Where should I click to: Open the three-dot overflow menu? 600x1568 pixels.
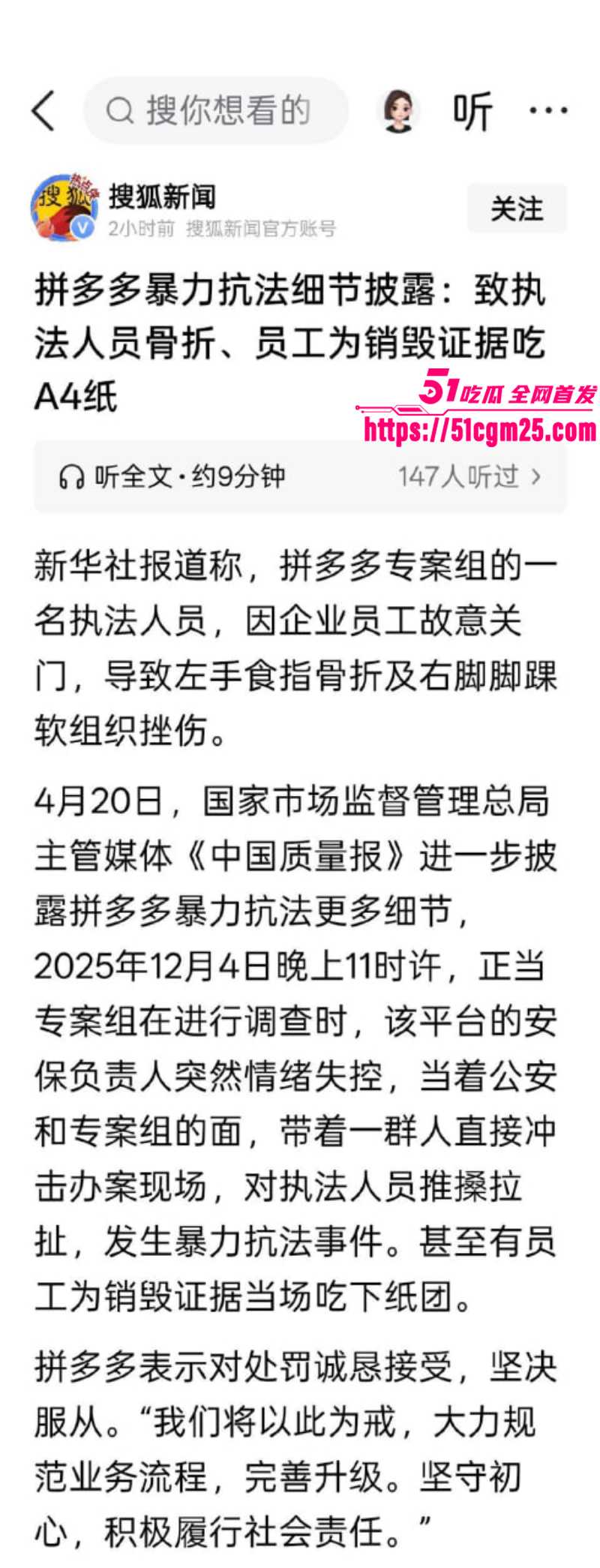pos(548,111)
